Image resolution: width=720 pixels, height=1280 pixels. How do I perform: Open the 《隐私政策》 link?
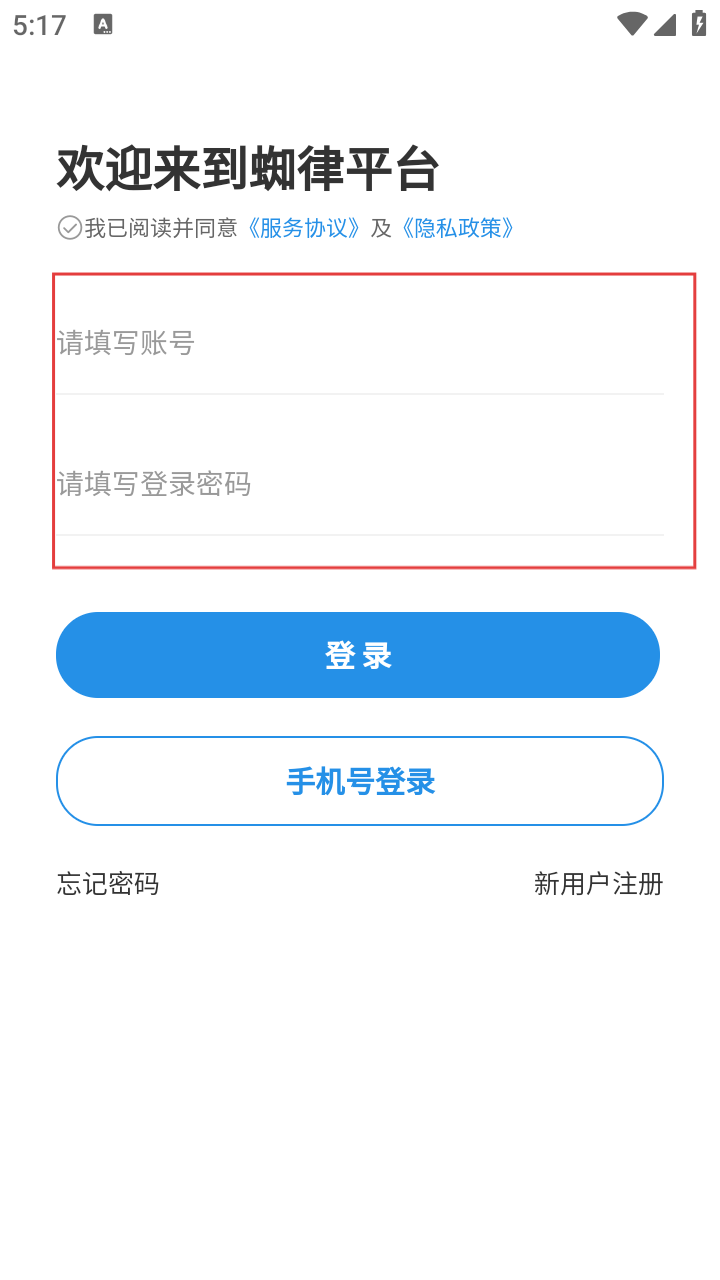coord(458,228)
